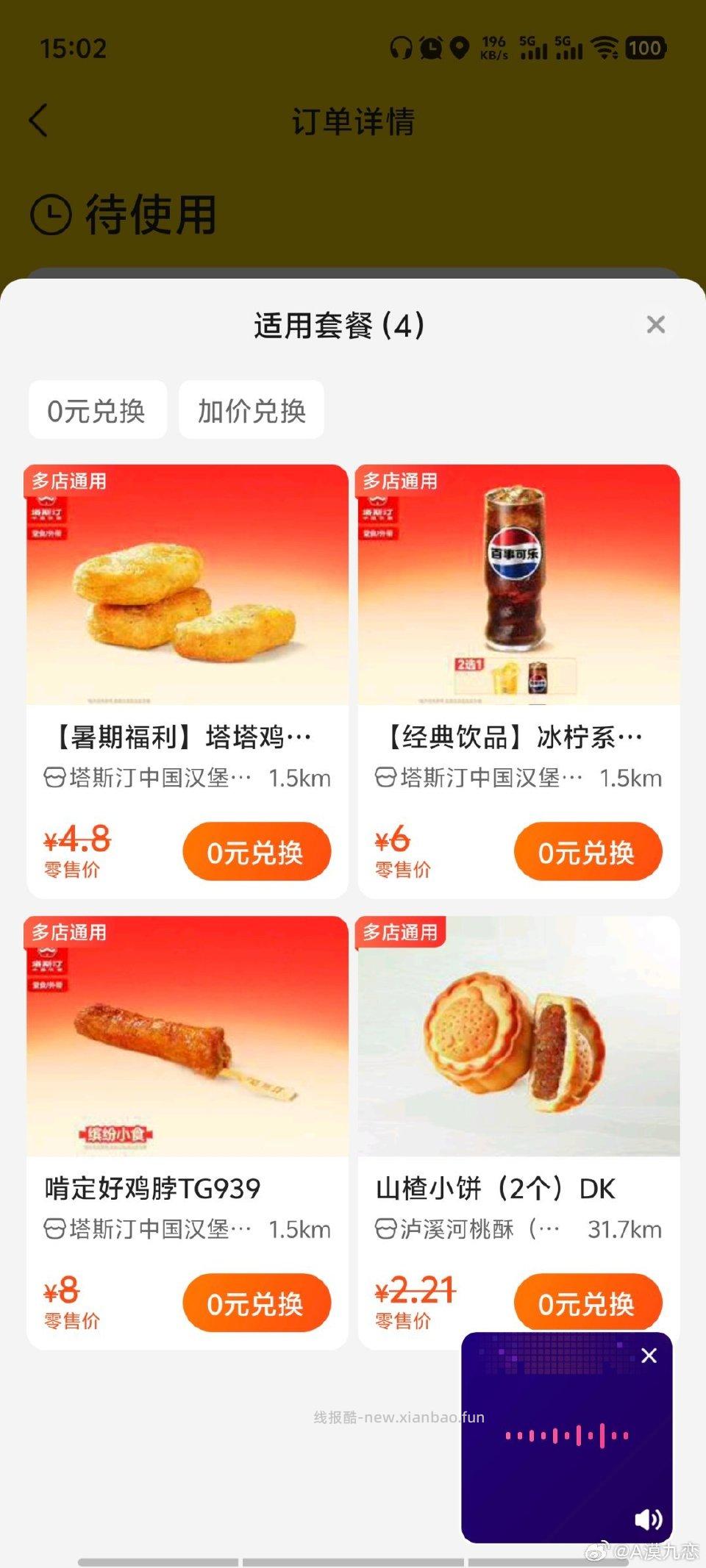Redeem the 塔塔鸡 item for 0 yuan

pyautogui.click(x=256, y=851)
